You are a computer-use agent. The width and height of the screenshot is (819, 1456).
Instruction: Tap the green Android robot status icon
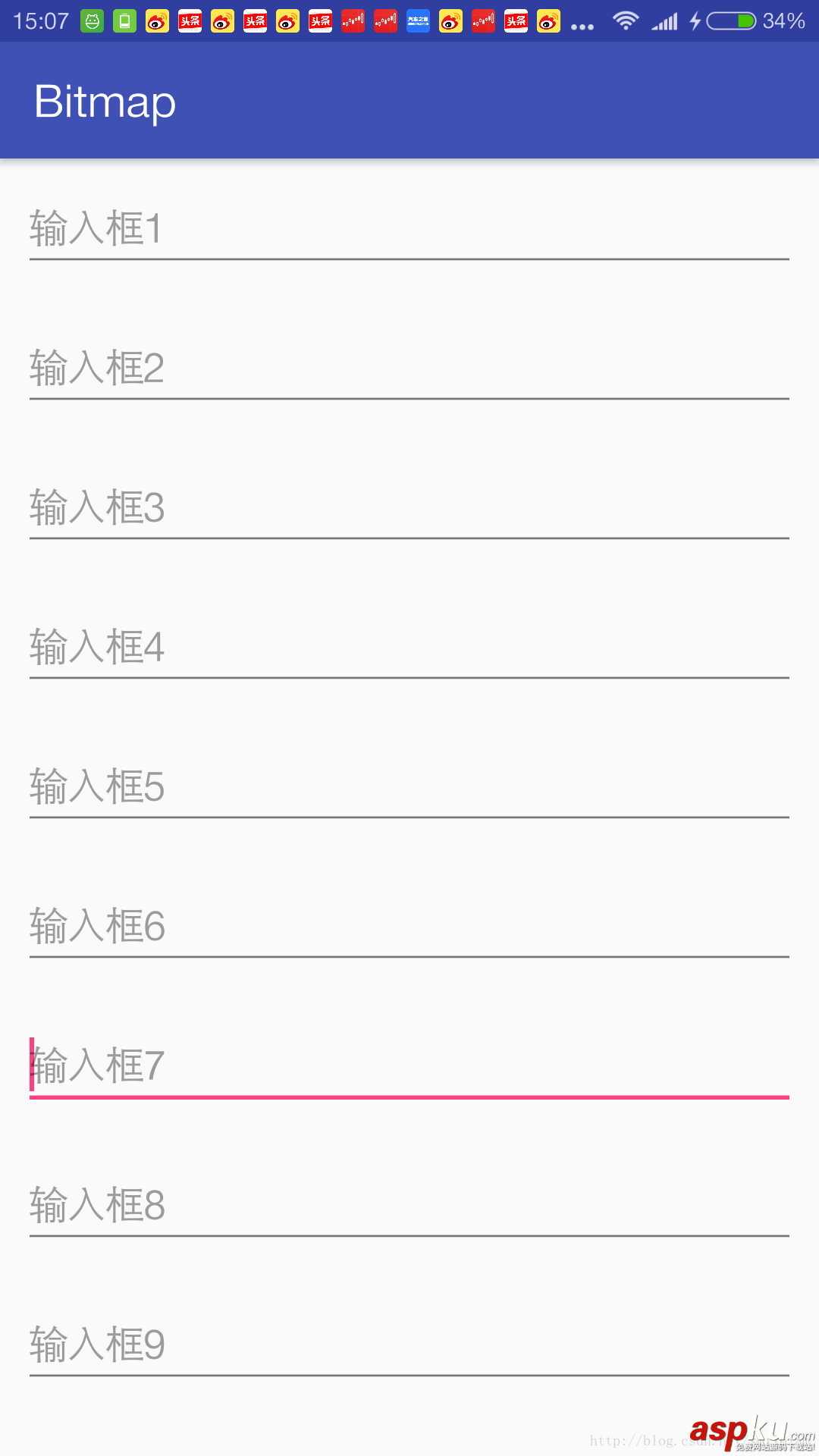pyautogui.click(x=92, y=20)
